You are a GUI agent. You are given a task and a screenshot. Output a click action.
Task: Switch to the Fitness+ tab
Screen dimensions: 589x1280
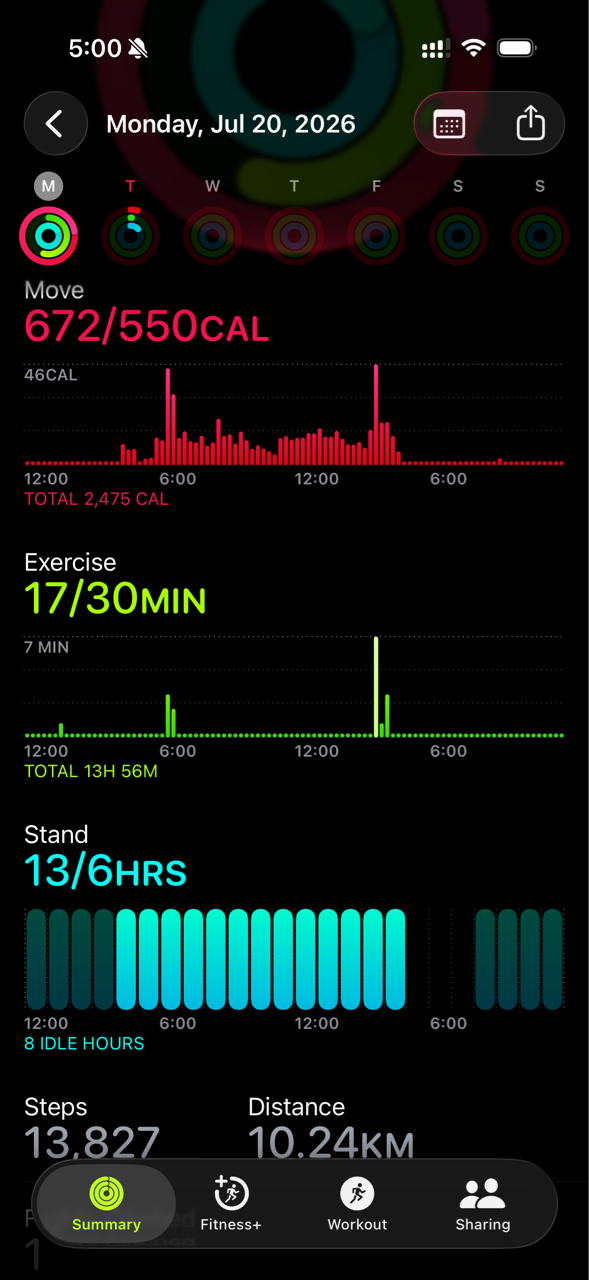(x=231, y=1204)
